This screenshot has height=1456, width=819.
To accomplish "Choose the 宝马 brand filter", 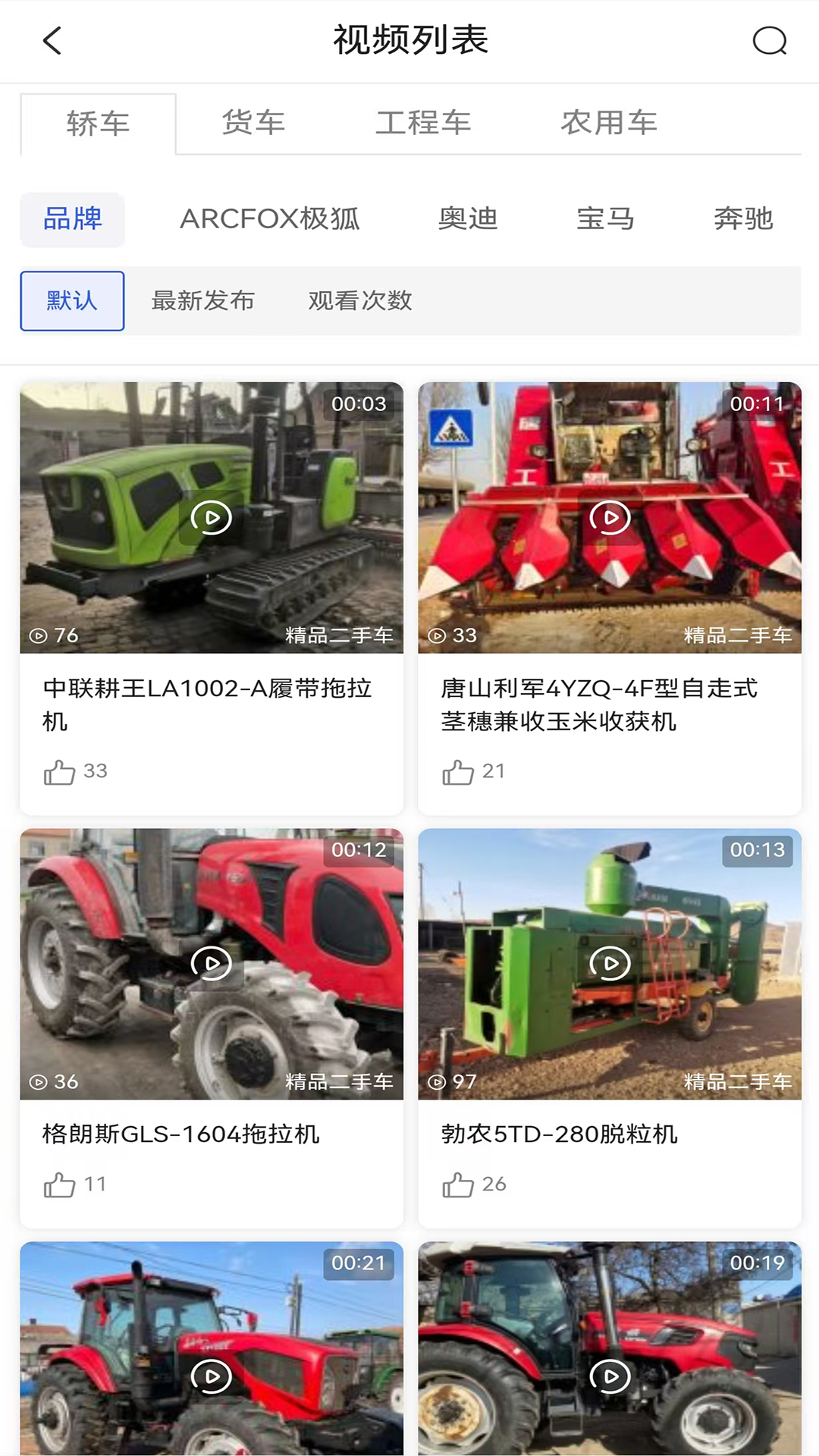I will (605, 219).
